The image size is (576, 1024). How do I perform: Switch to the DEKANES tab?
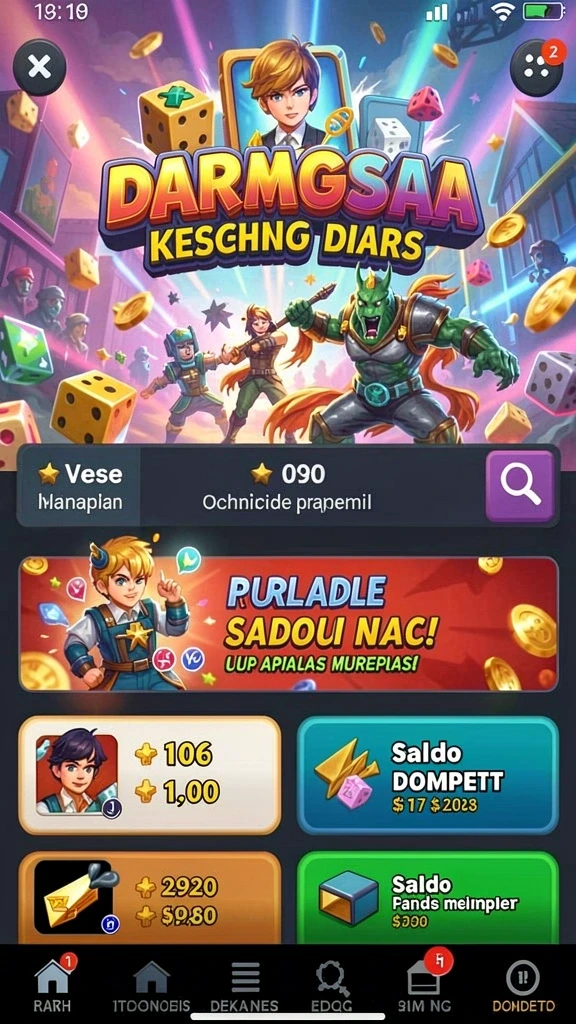[244, 984]
